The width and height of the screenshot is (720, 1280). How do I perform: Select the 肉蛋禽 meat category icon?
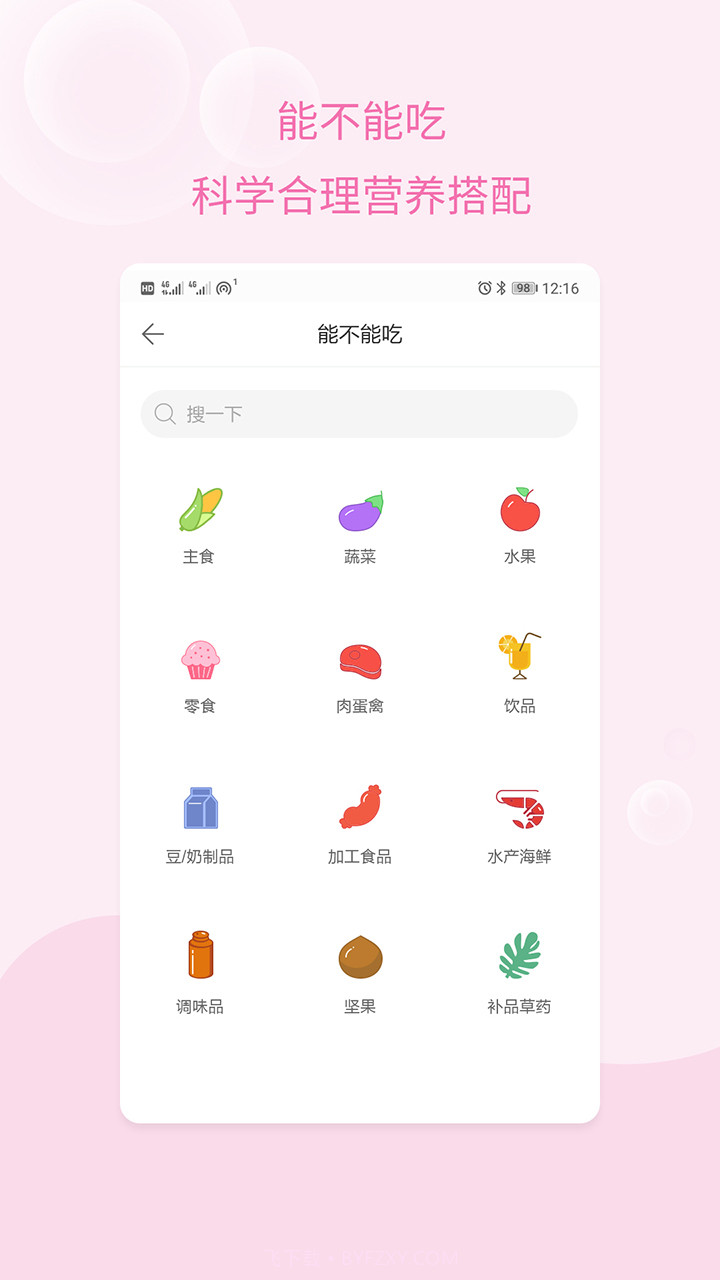360,658
